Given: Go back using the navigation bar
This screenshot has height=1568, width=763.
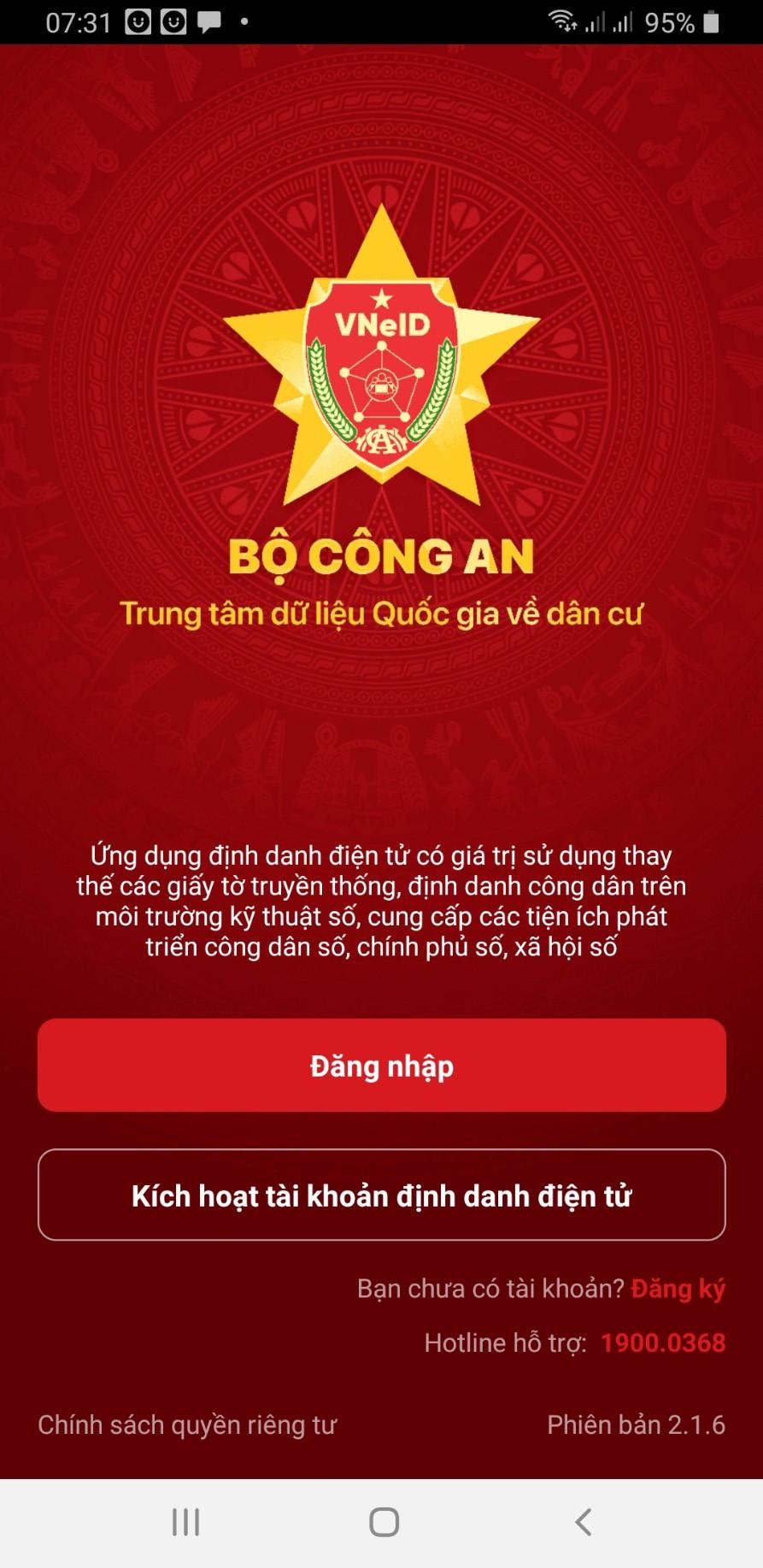Looking at the screenshot, I should pyautogui.click(x=583, y=1522).
